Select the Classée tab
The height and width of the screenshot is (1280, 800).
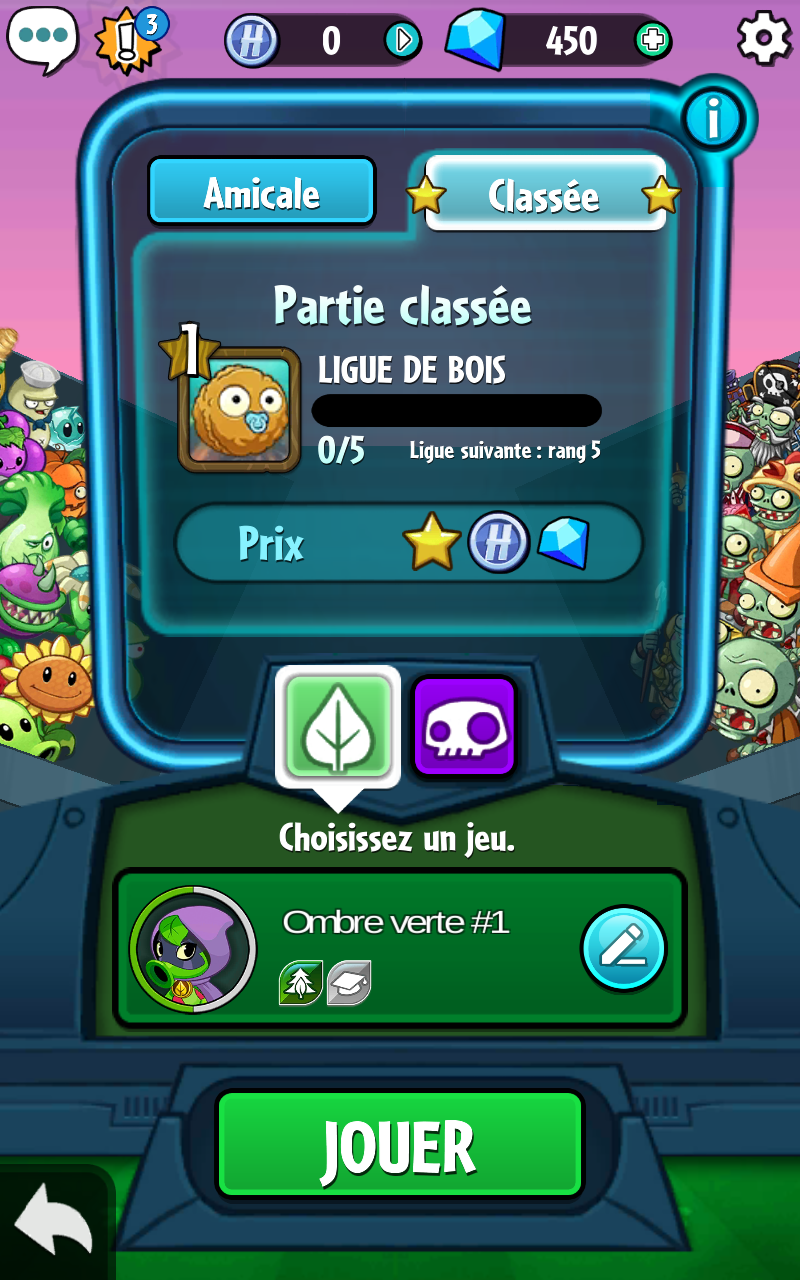click(x=545, y=194)
